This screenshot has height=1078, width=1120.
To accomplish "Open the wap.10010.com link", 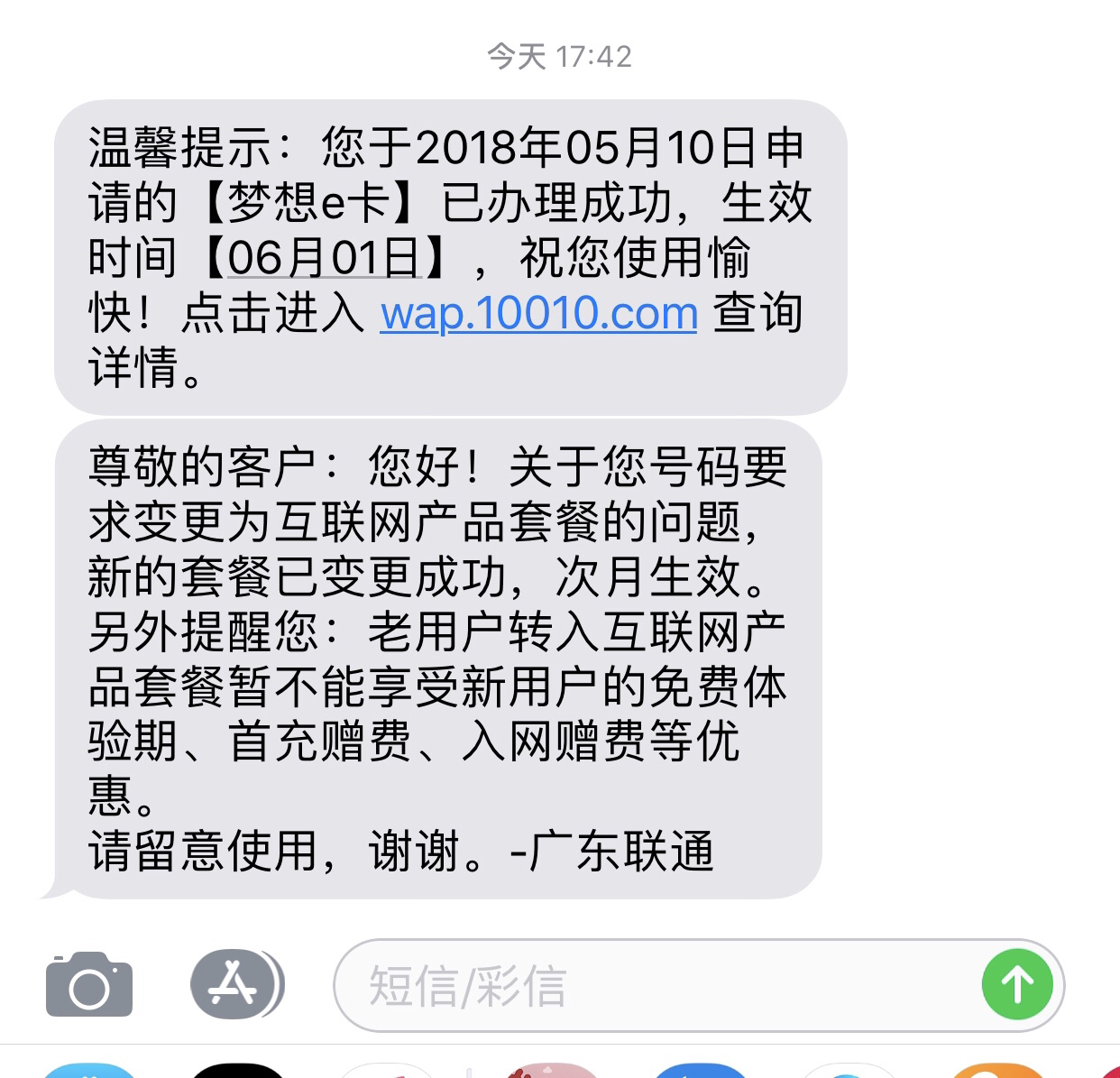I will click(x=538, y=314).
